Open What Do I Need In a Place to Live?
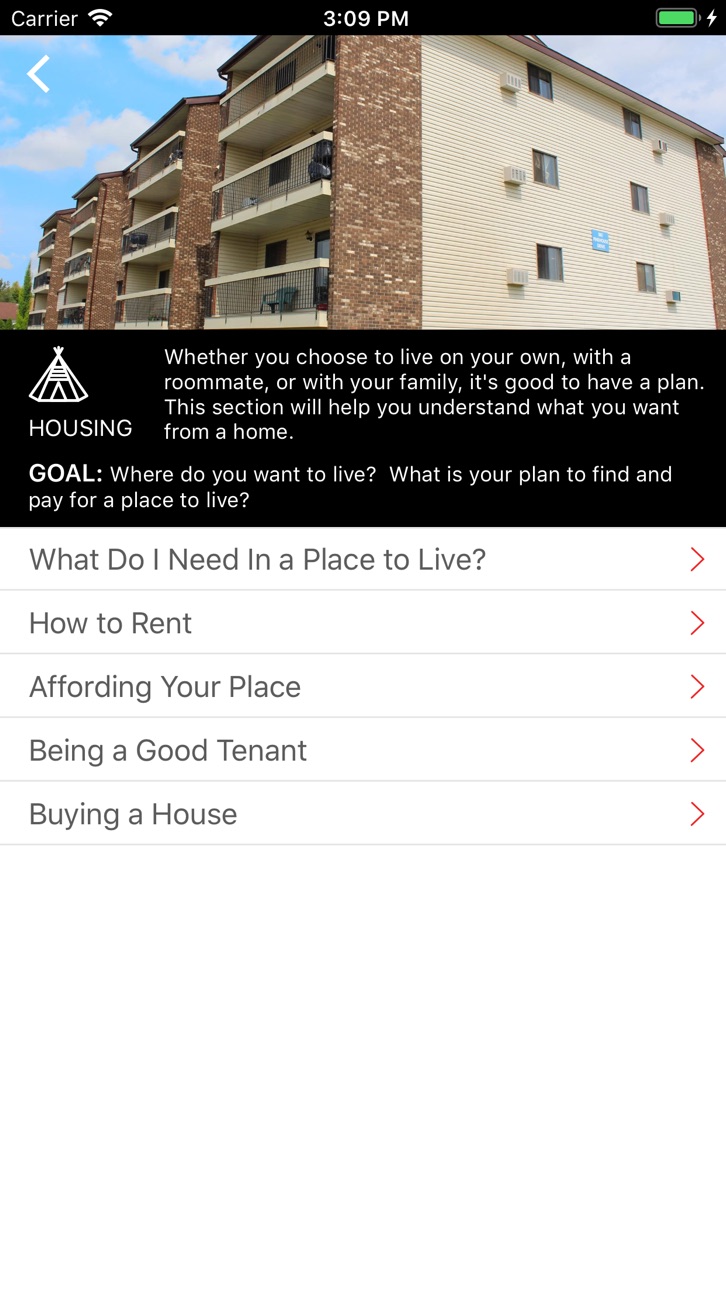The image size is (726, 1290). point(363,559)
